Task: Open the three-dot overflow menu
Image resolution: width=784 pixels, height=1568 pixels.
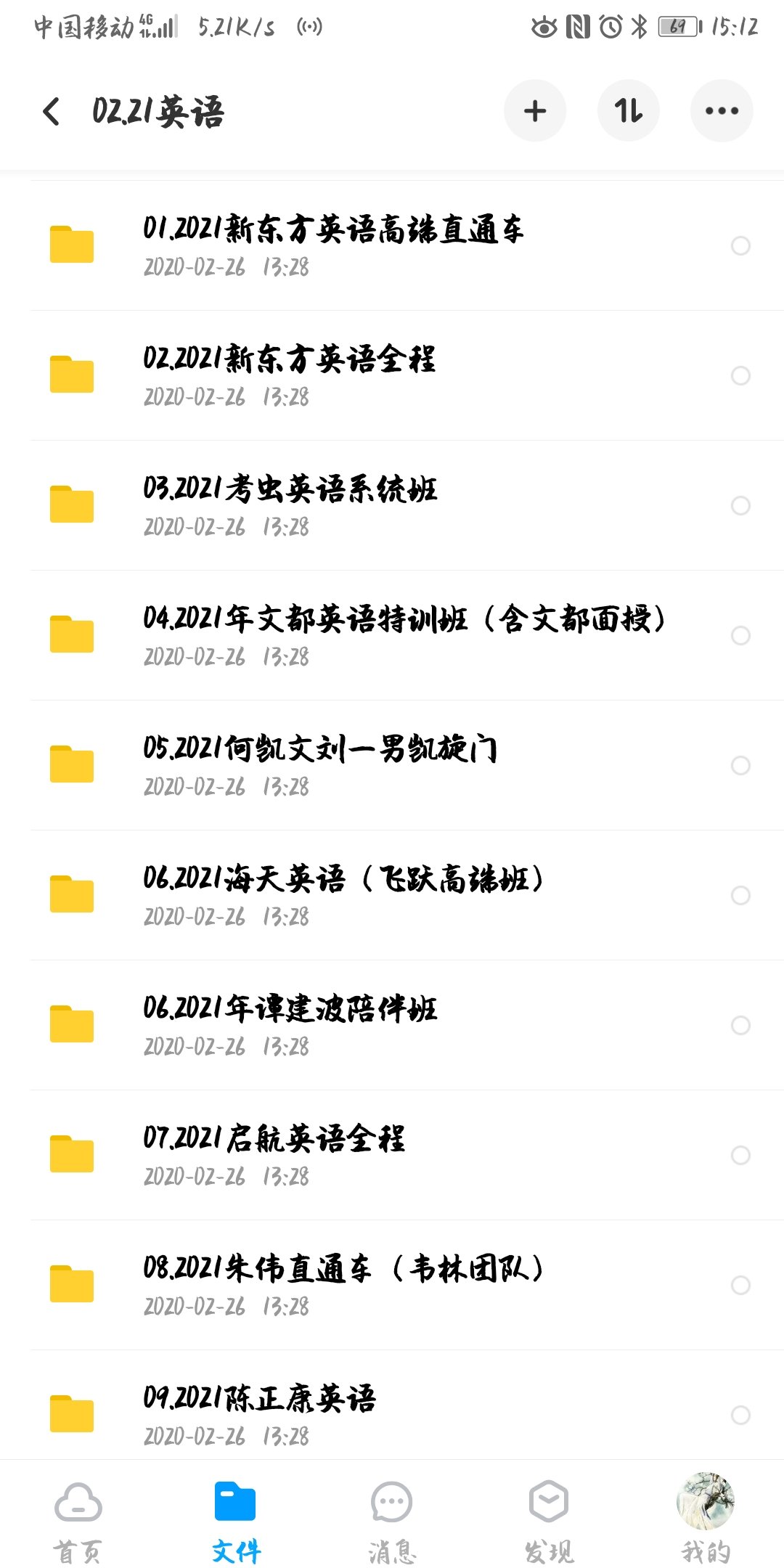Action: [x=722, y=111]
